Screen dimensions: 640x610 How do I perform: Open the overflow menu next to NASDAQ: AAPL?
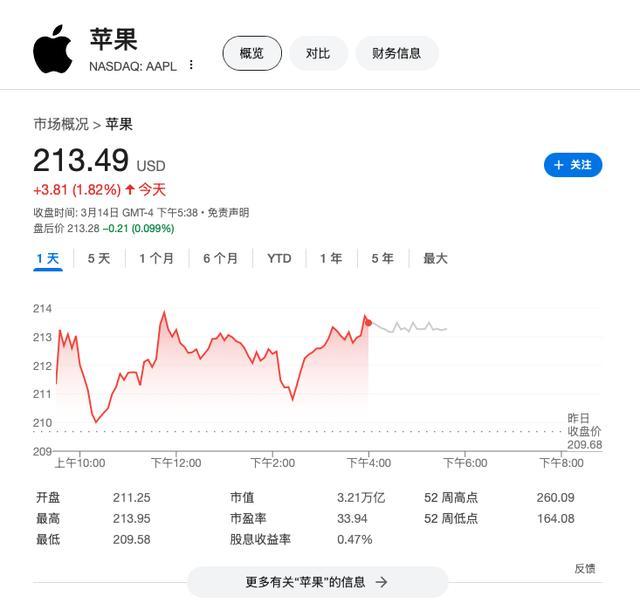[191, 65]
